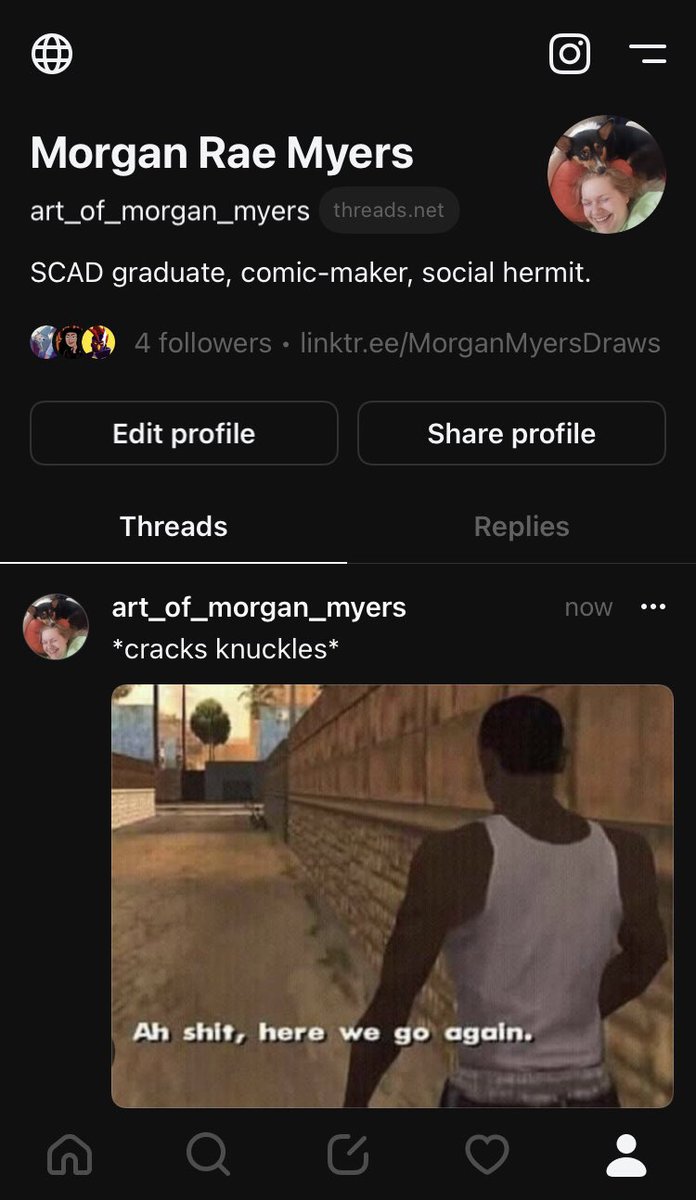Open the three-dot menu on the post
The height and width of the screenshot is (1200, 696).
point(652,607)
